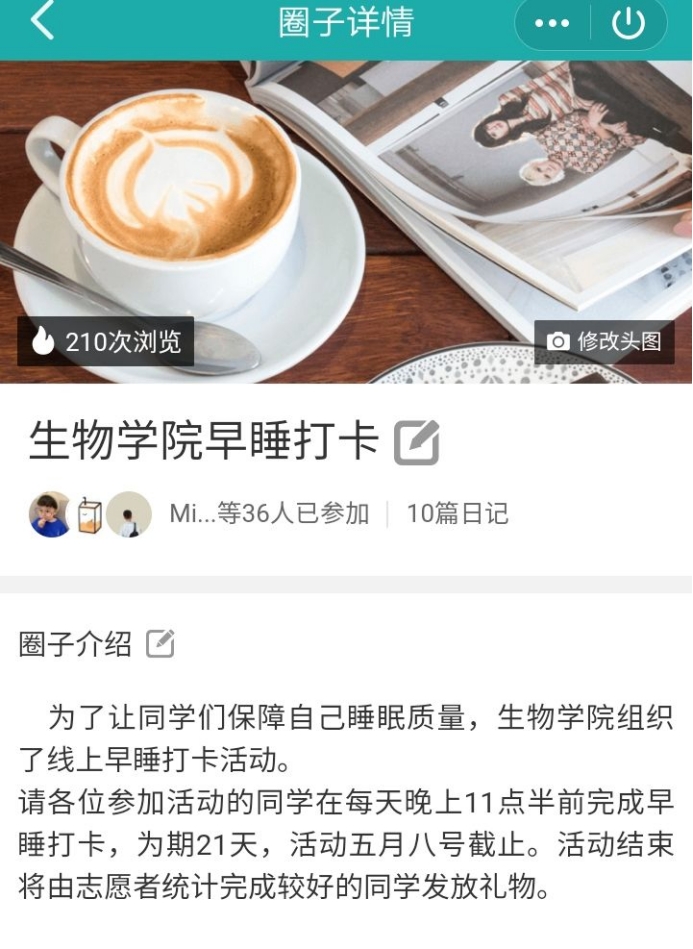
Task: View the 36 members who joined
Action: click(x=269, y=514)
